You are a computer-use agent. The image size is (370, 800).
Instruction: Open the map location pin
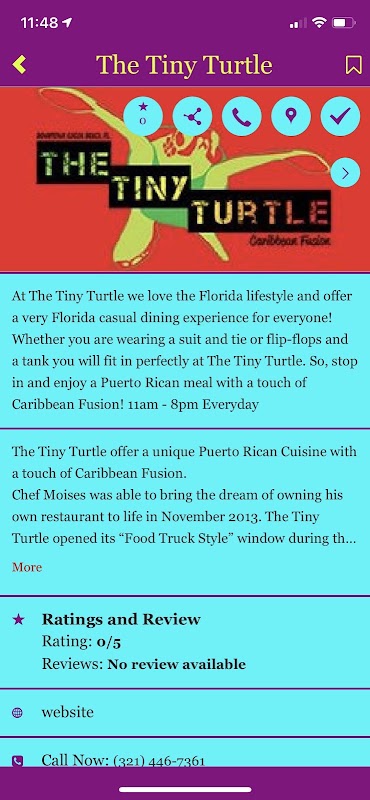[291, 116]
